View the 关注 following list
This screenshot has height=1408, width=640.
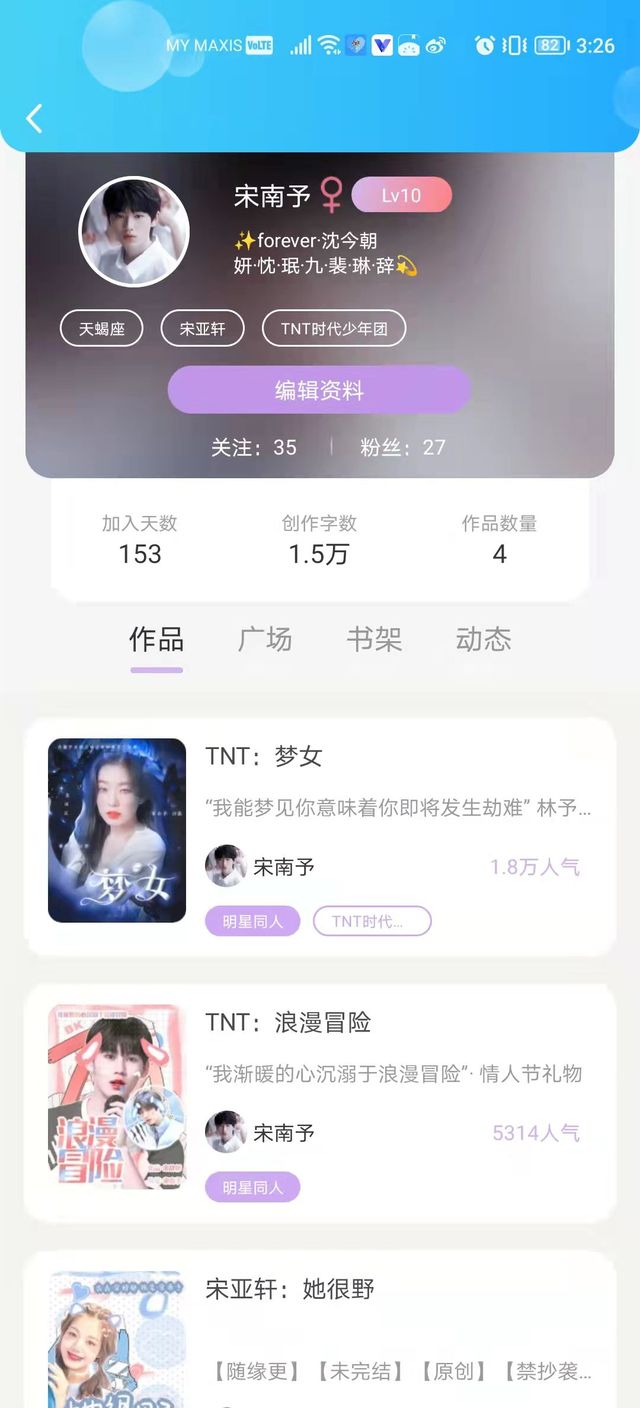(x=254, y=447)
